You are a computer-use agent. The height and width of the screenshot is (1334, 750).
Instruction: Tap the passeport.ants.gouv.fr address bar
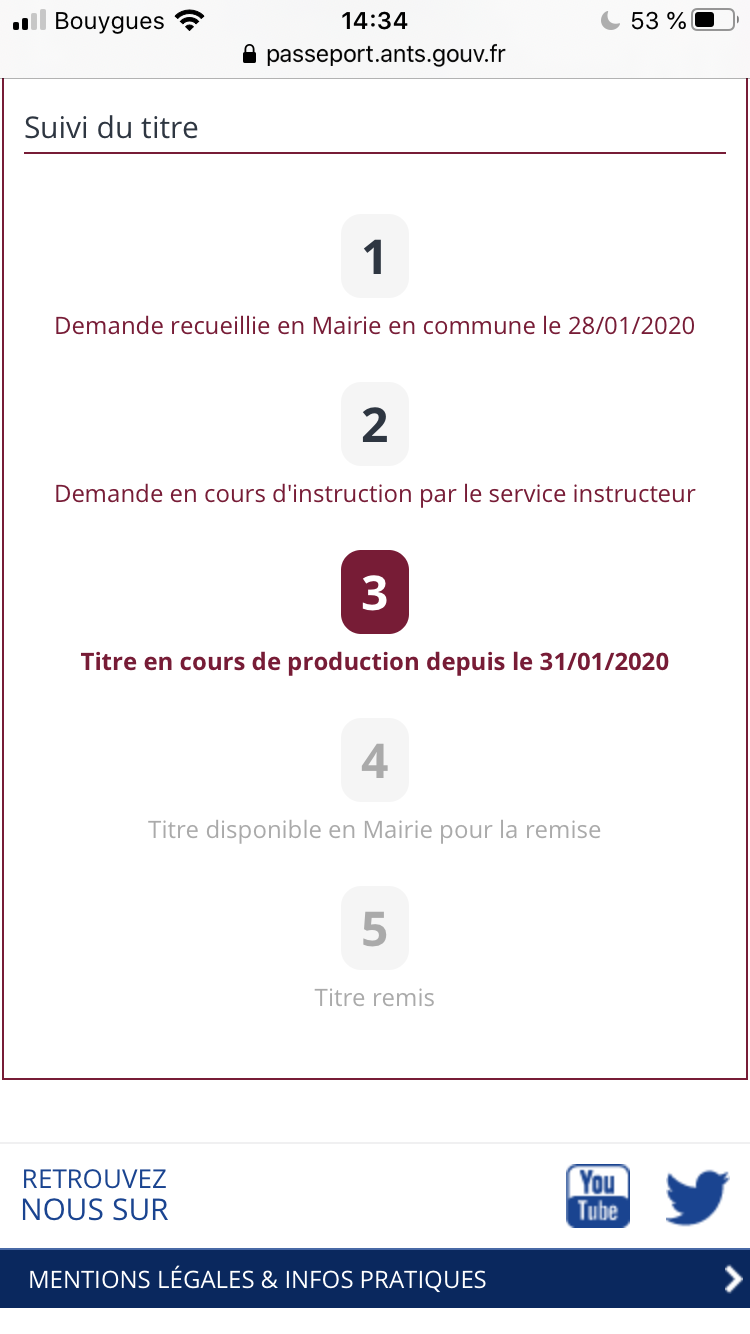(x=375, y=54)
